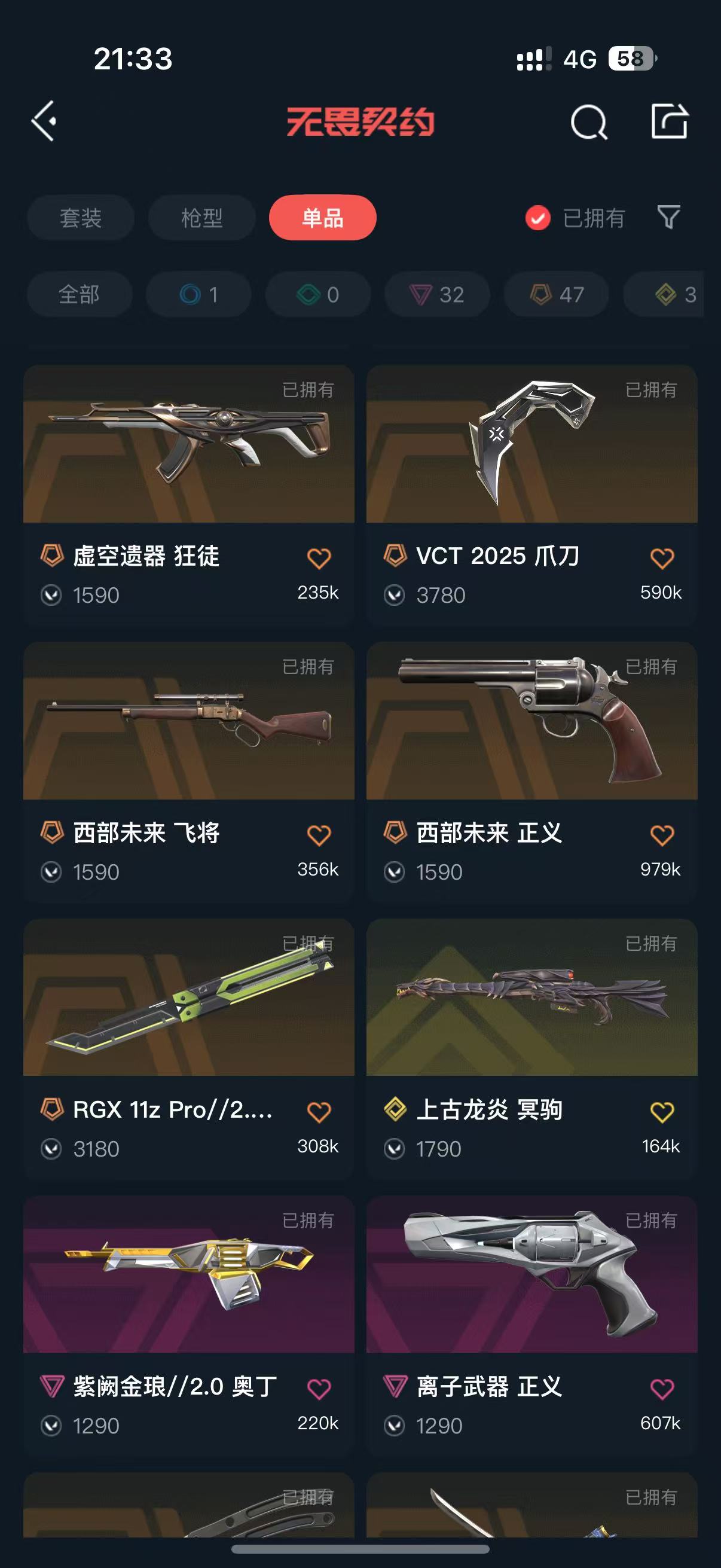This screenshot has height=1568, width=721.
Task: Select the 单品 tab
Action: tap(322, 218)
